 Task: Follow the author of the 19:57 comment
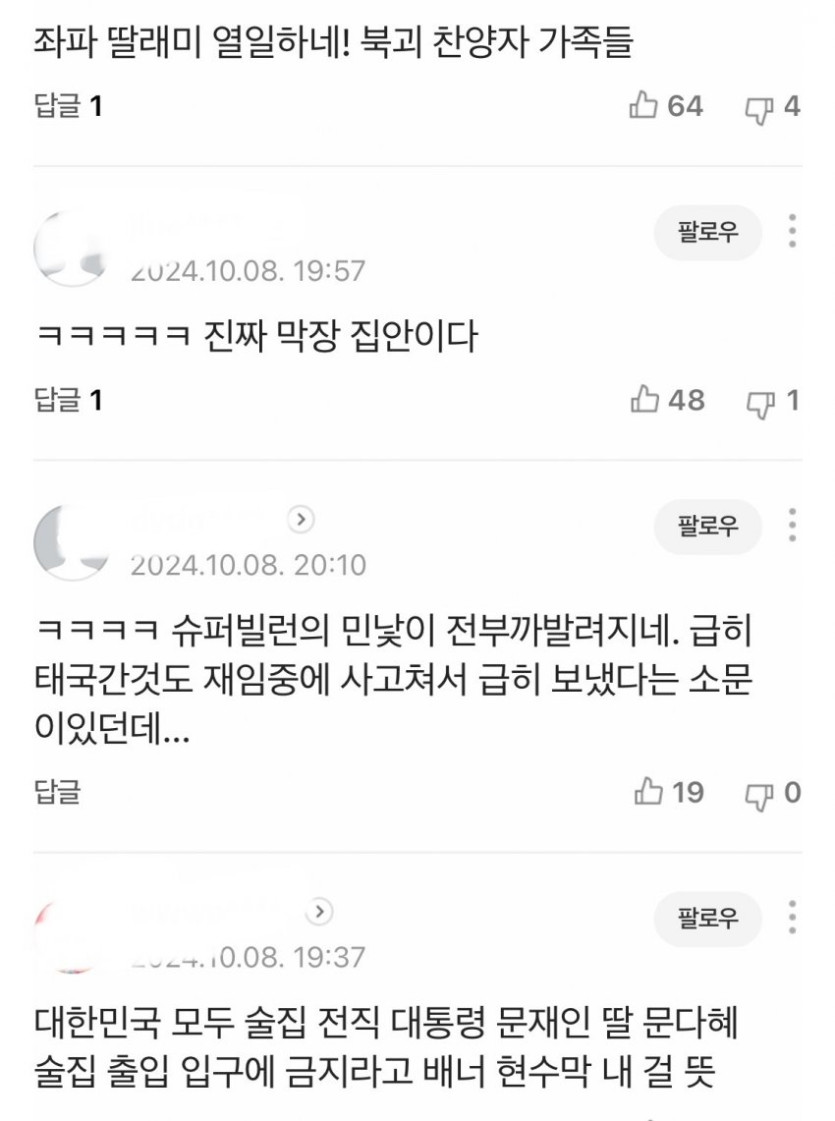(x=708, y=232)
